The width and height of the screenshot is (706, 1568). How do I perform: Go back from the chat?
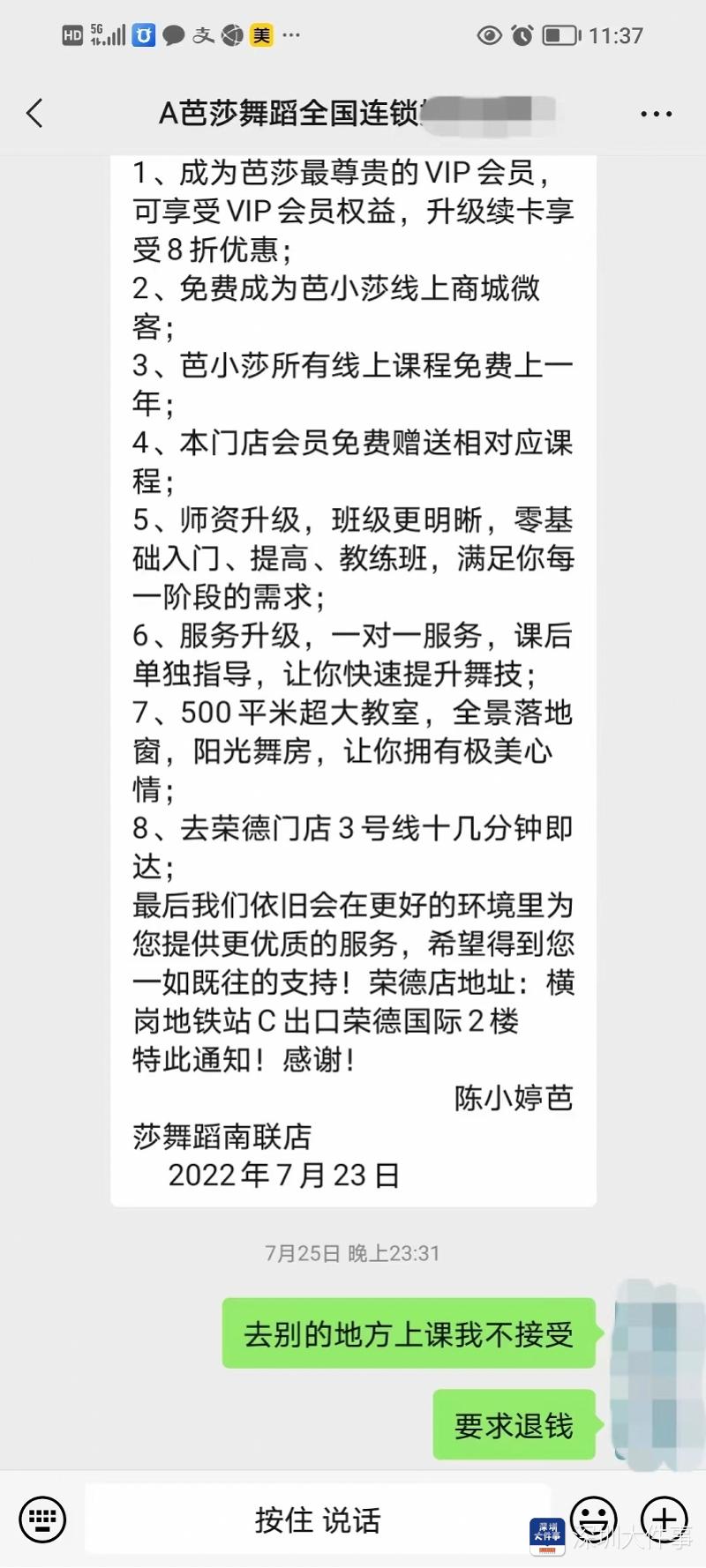[x=35, y=113]
